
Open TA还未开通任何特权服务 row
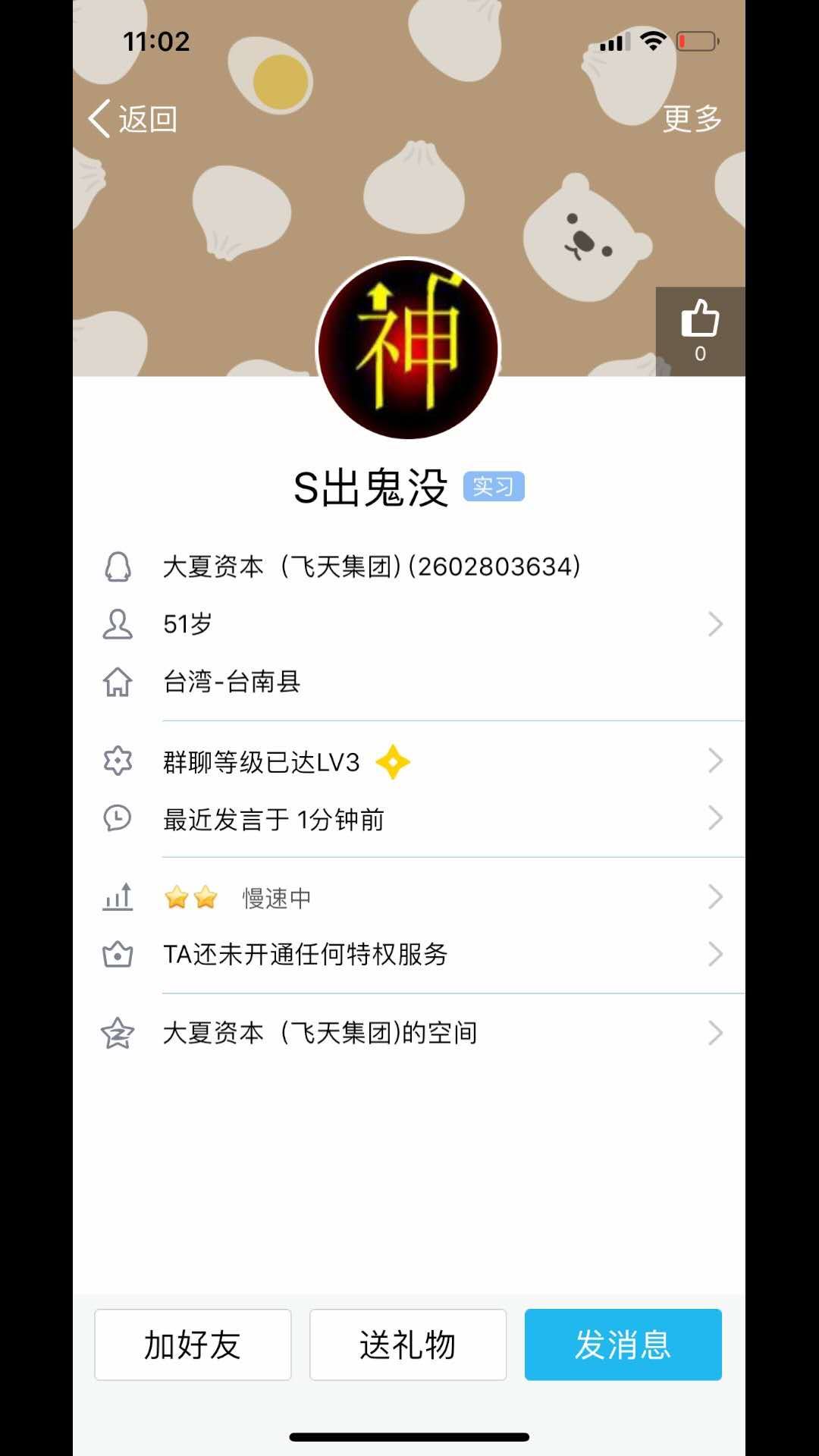pyautogui.click(x=409, y=955)
